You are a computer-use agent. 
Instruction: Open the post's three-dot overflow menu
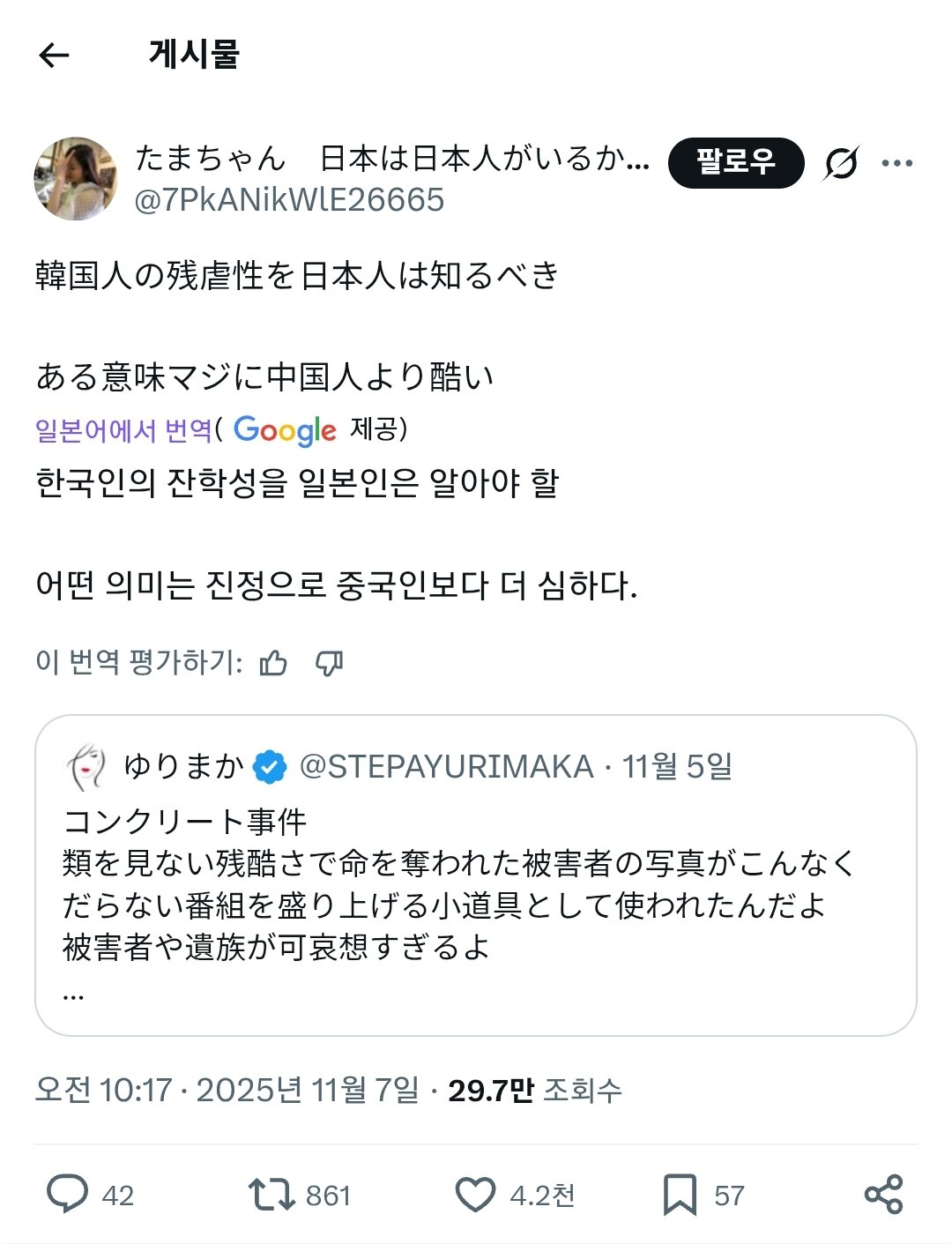[x=896, y=163]
